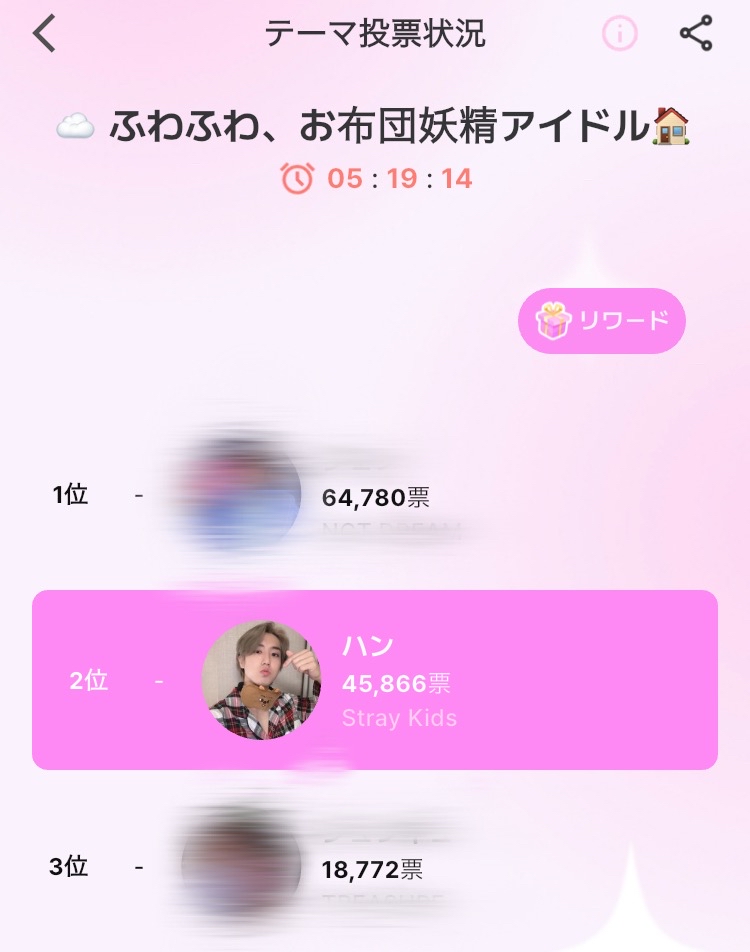Screen dimensions: 750x952
Task: Go back using the back arrow
Action: (x=44, y=34)
